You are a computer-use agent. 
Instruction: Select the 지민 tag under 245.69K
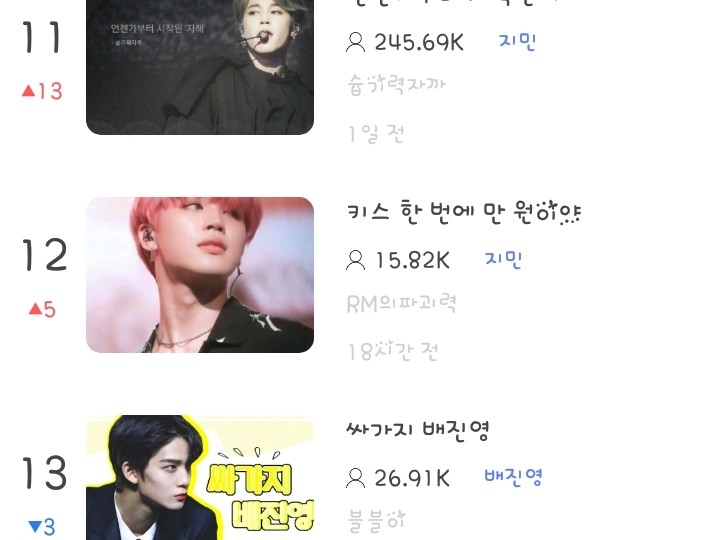518,42
